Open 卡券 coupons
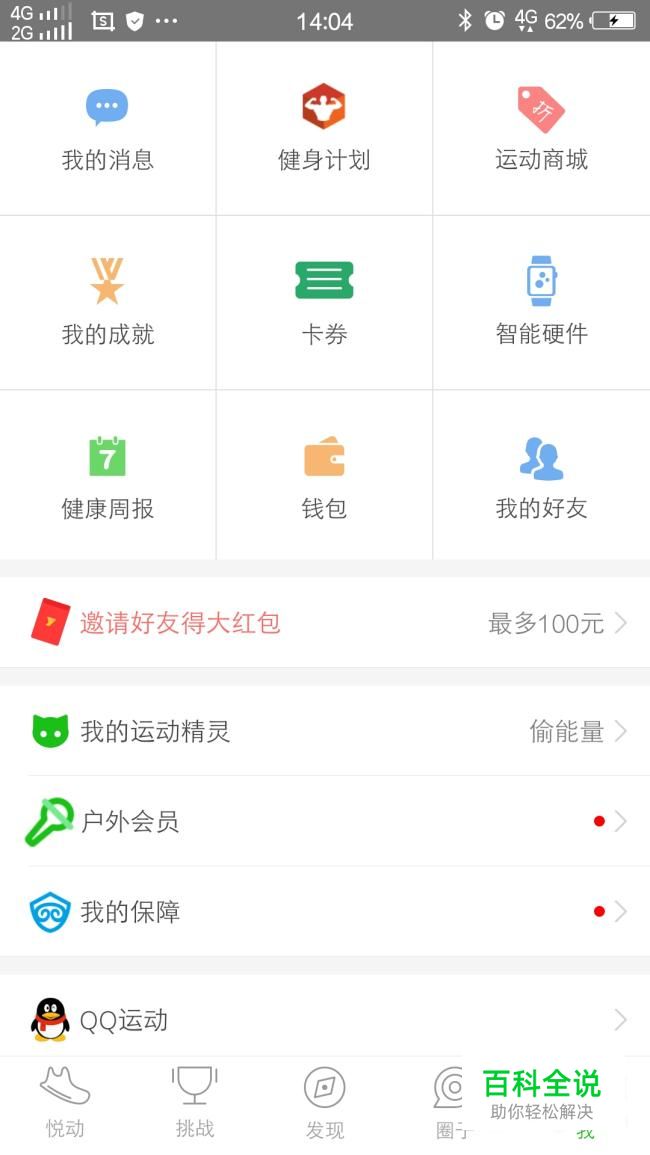 (324, 302)
